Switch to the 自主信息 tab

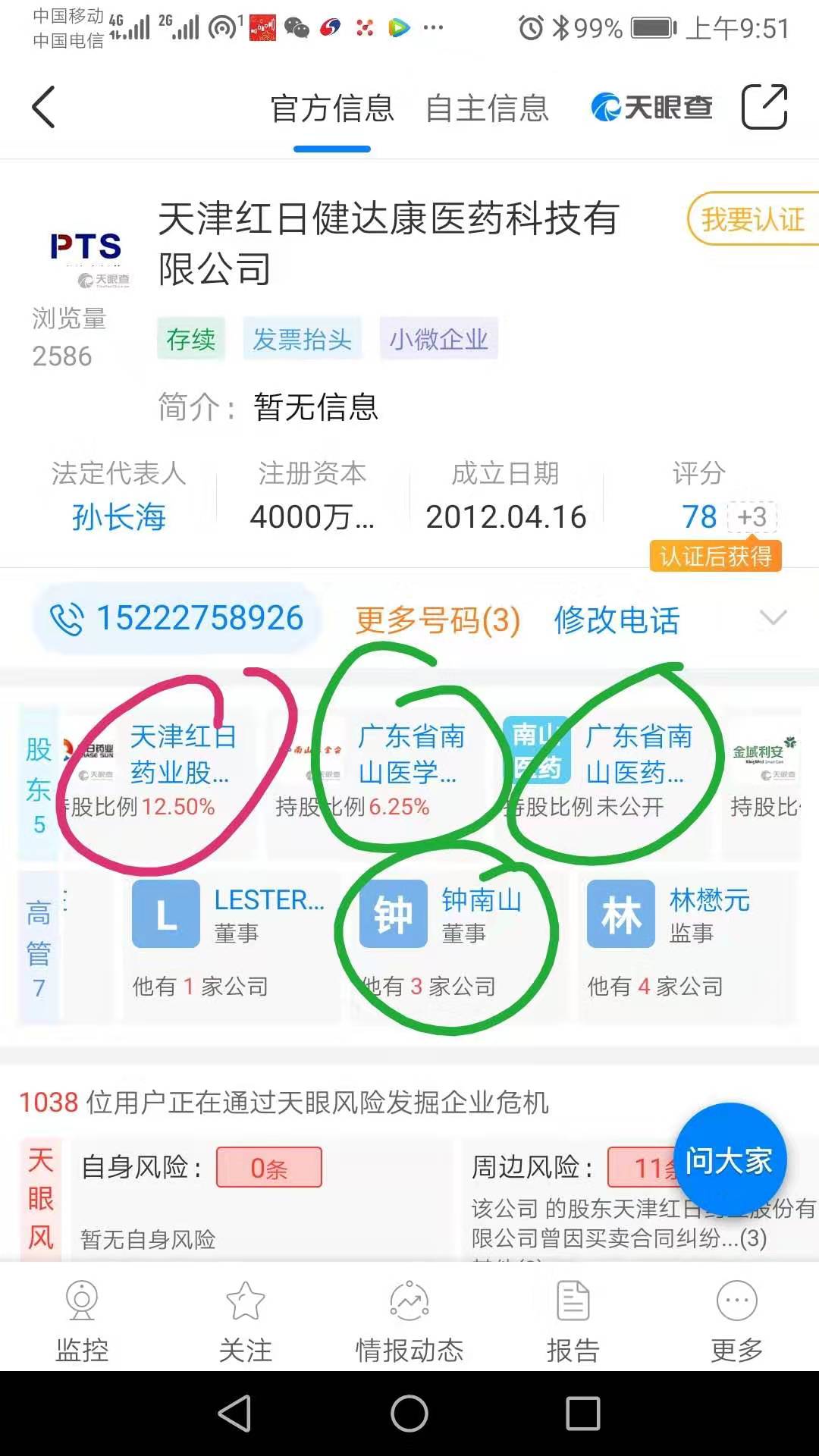pyautogui.click(x=486, y=108)
